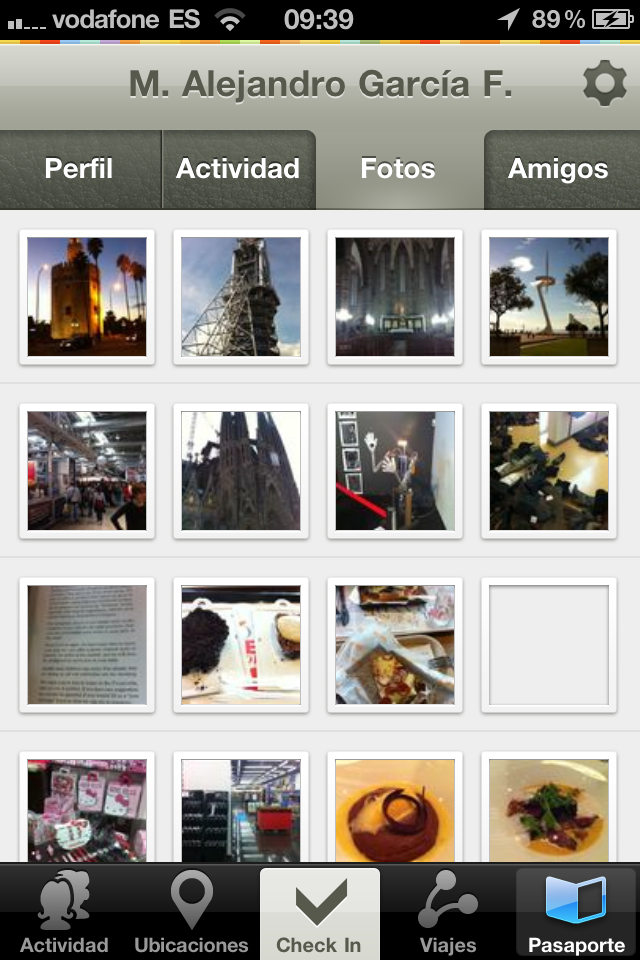Open the dark church interior photo

(395, 297)
